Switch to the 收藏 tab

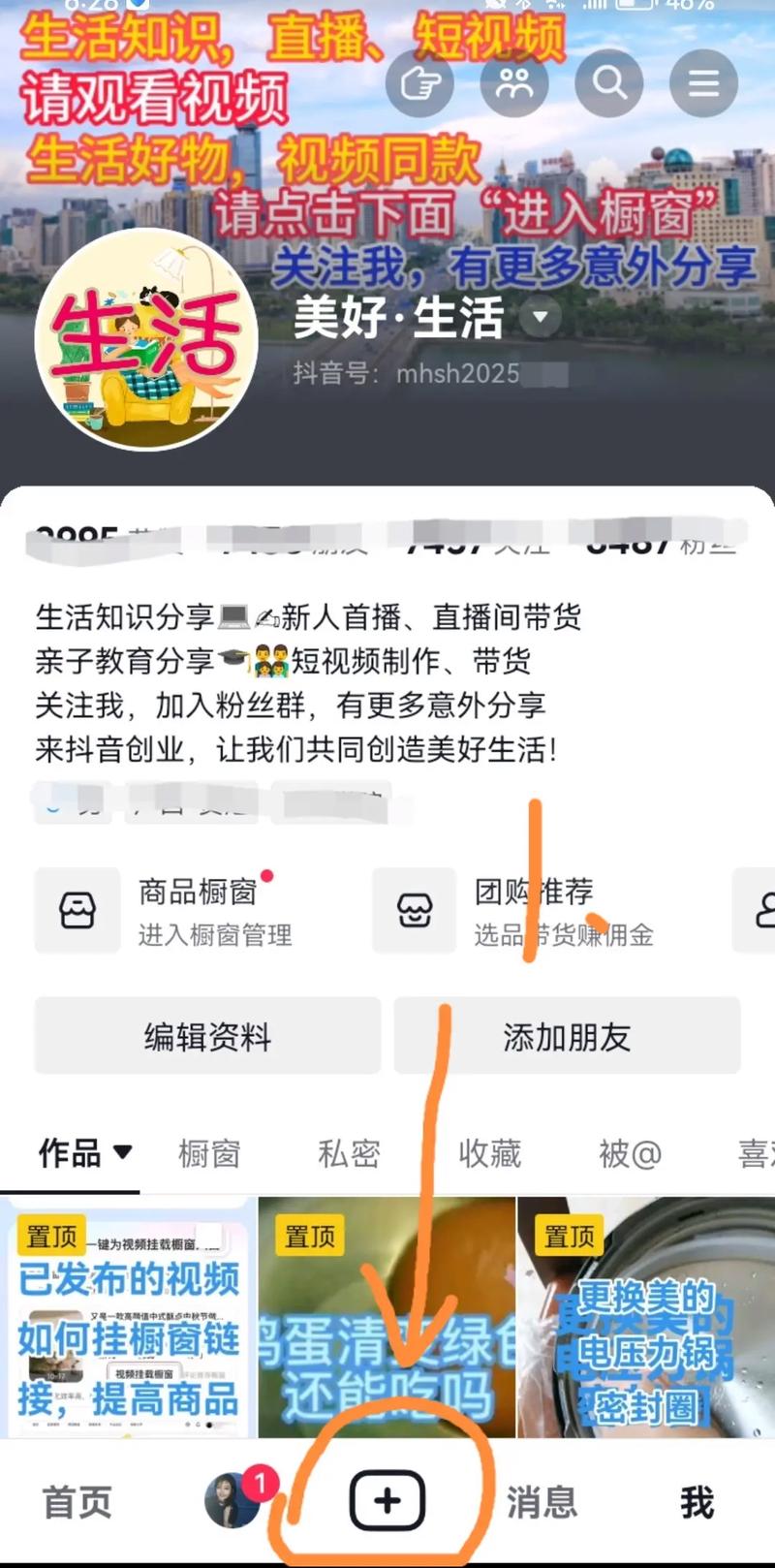tap(489, 1154)
